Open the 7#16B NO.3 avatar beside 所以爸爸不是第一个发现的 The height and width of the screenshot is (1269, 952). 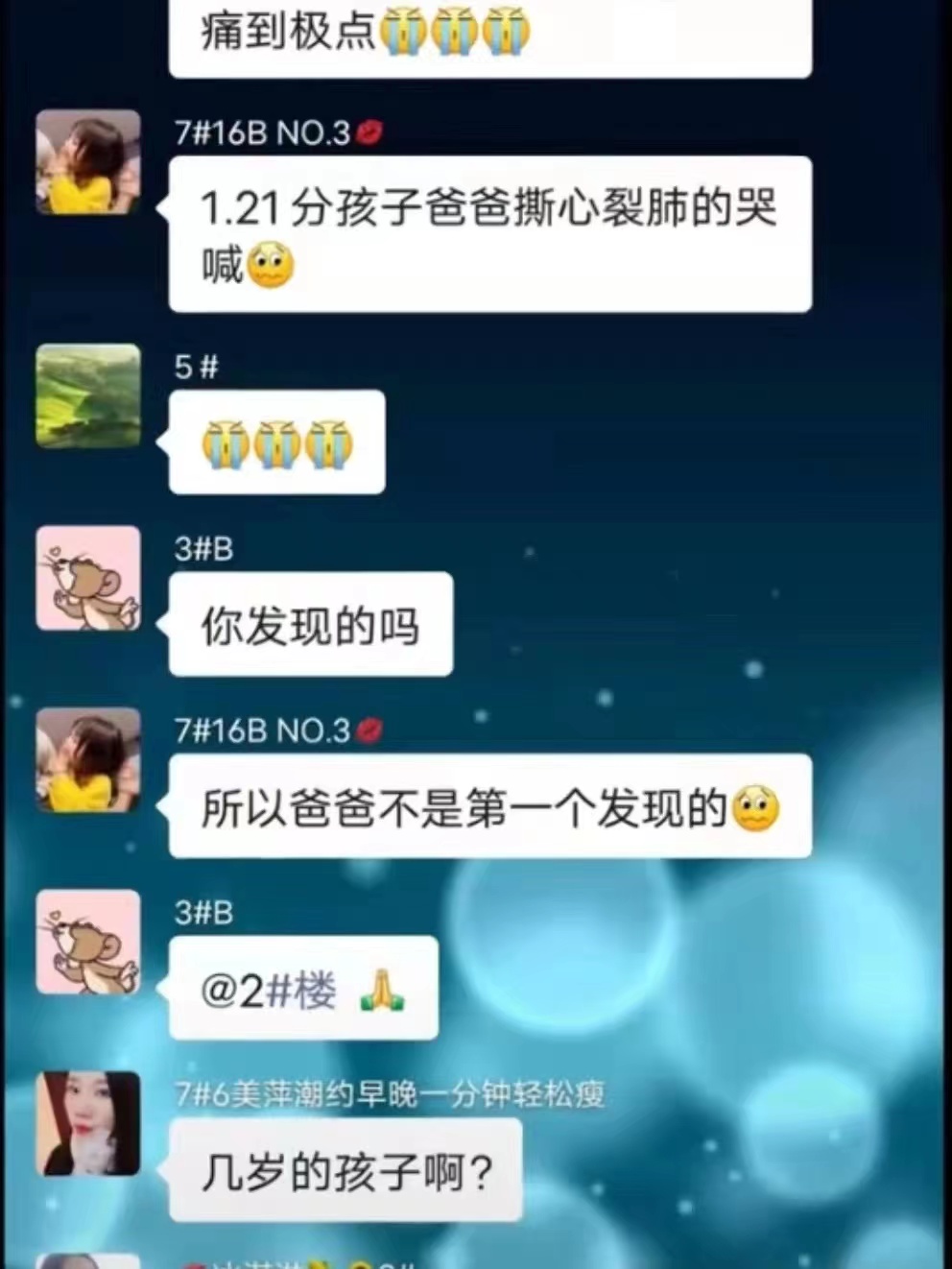pyautogui.click(x=88, y=761)
